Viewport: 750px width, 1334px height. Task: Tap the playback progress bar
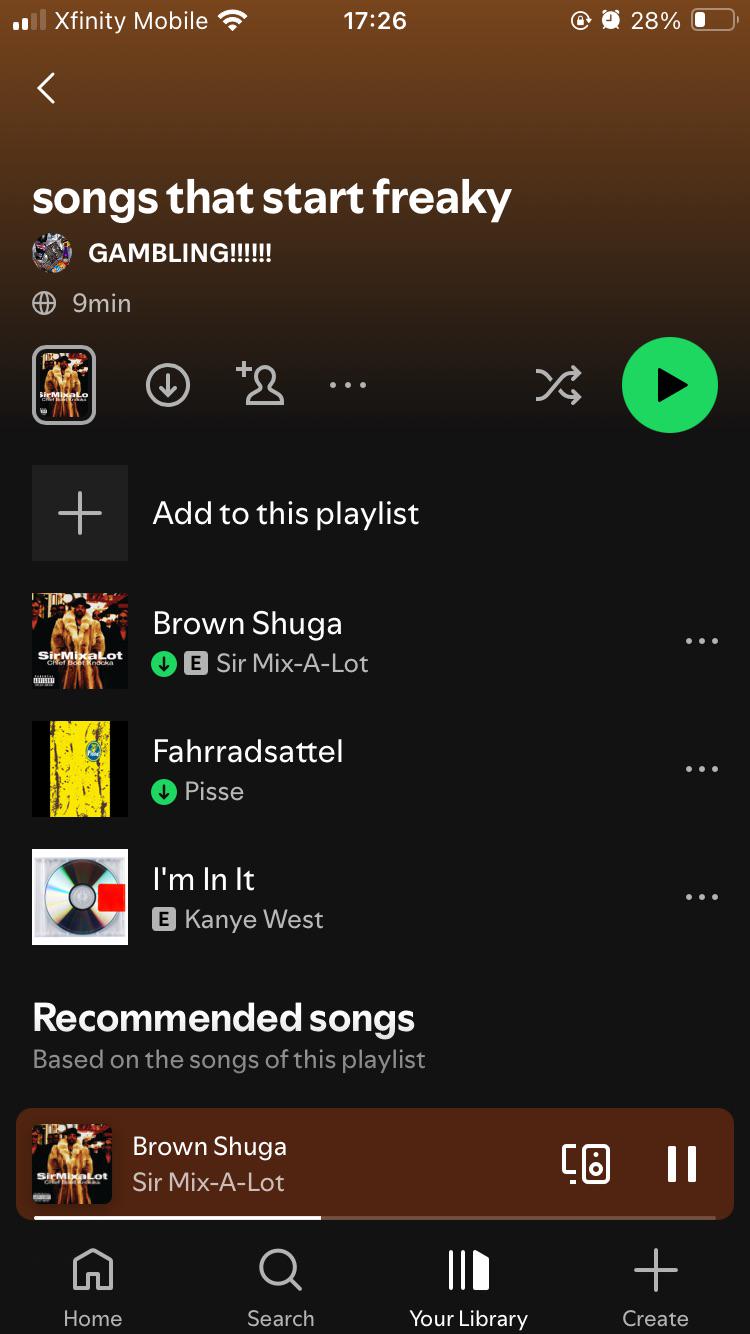375,1219
